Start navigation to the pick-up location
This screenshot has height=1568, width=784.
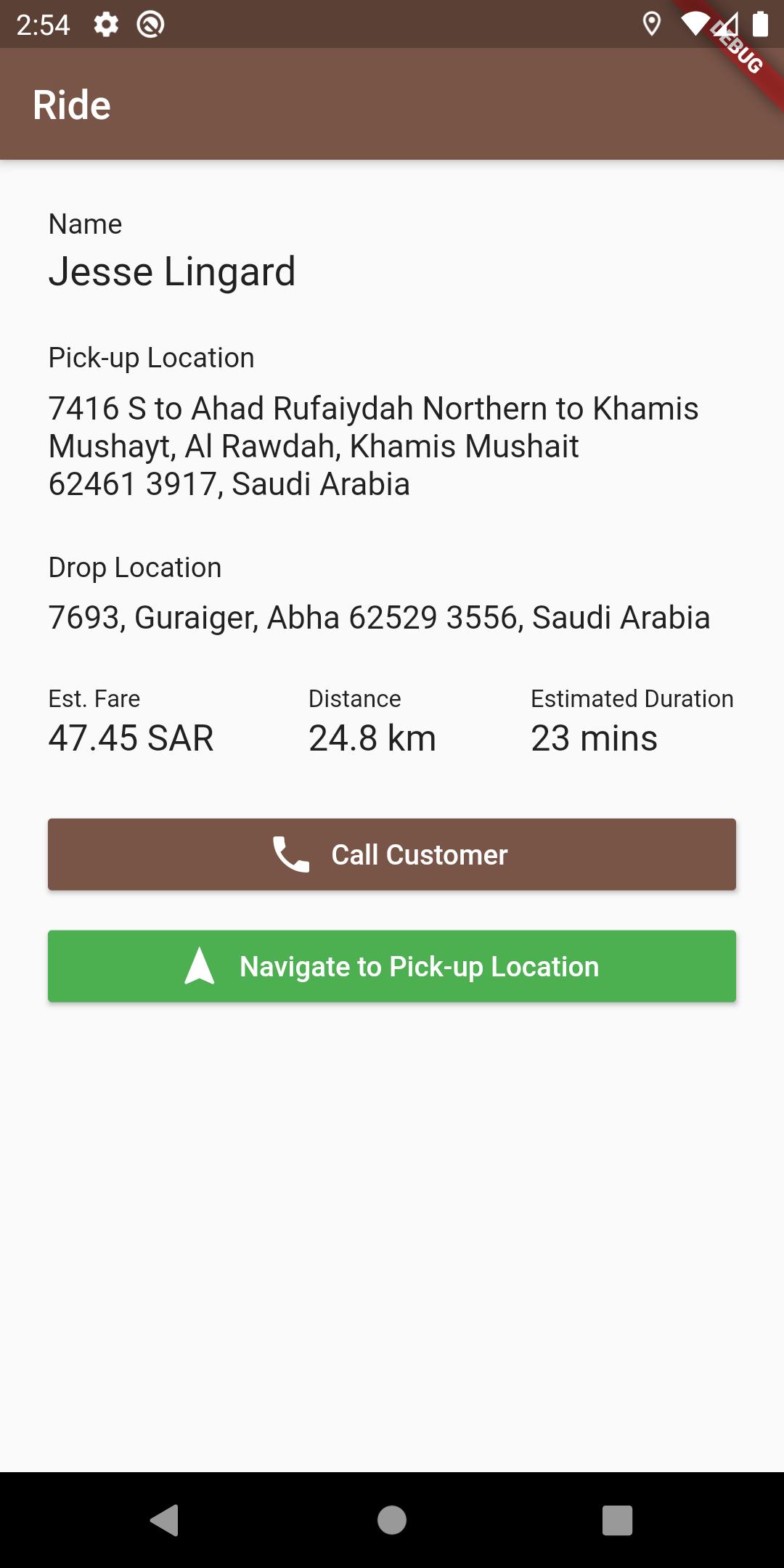click(392, 966)
